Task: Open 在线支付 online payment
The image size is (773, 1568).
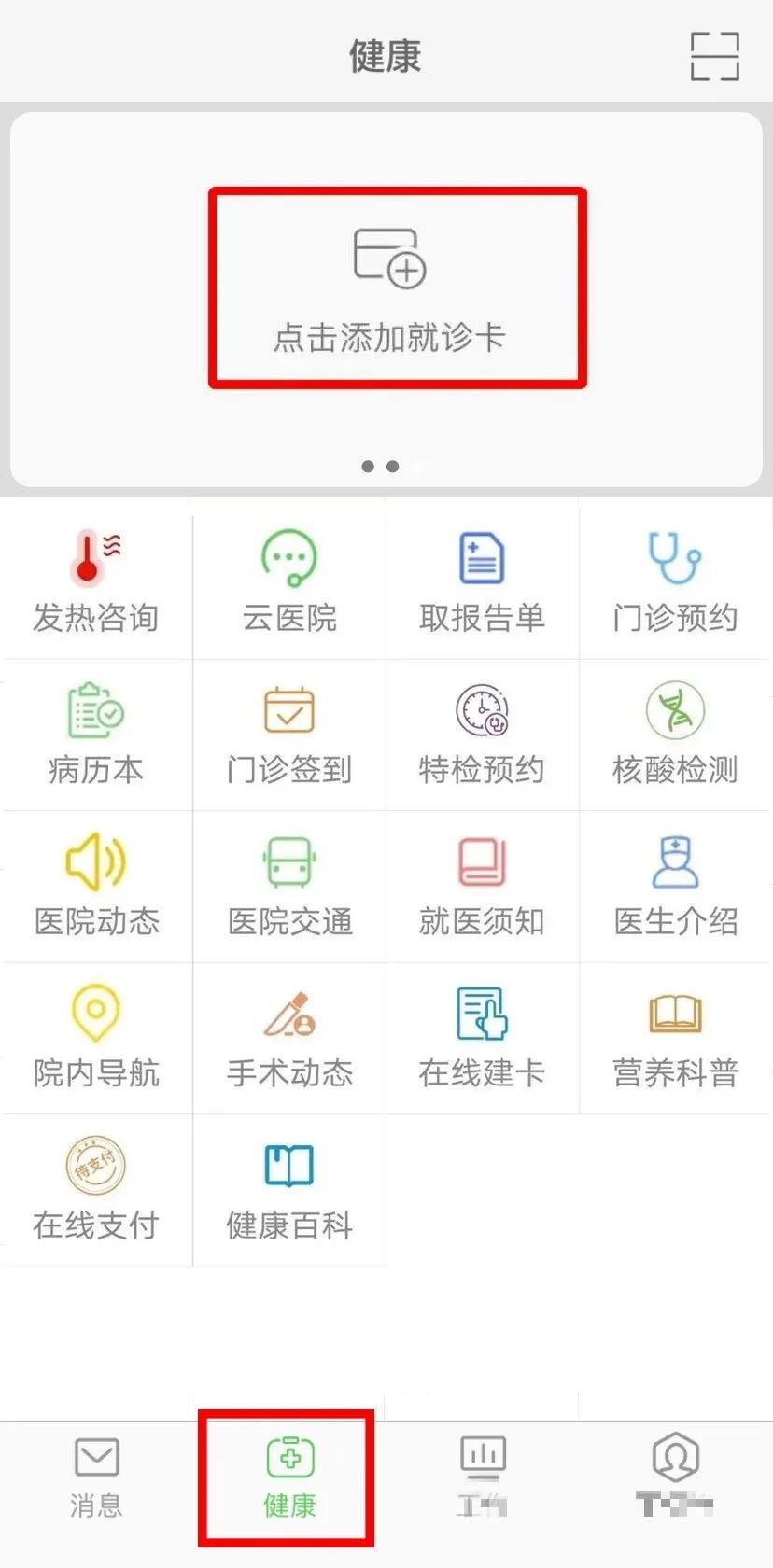Action: [96, 1189]
